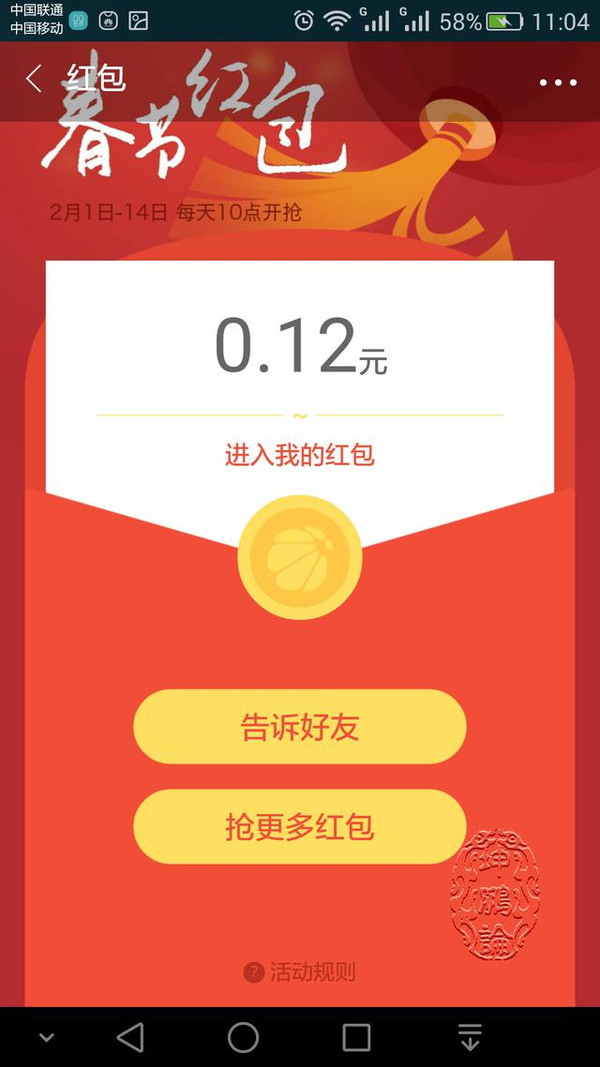Open 进入我的红包 link
This screenshot has width=600, height=1067.
299,455
